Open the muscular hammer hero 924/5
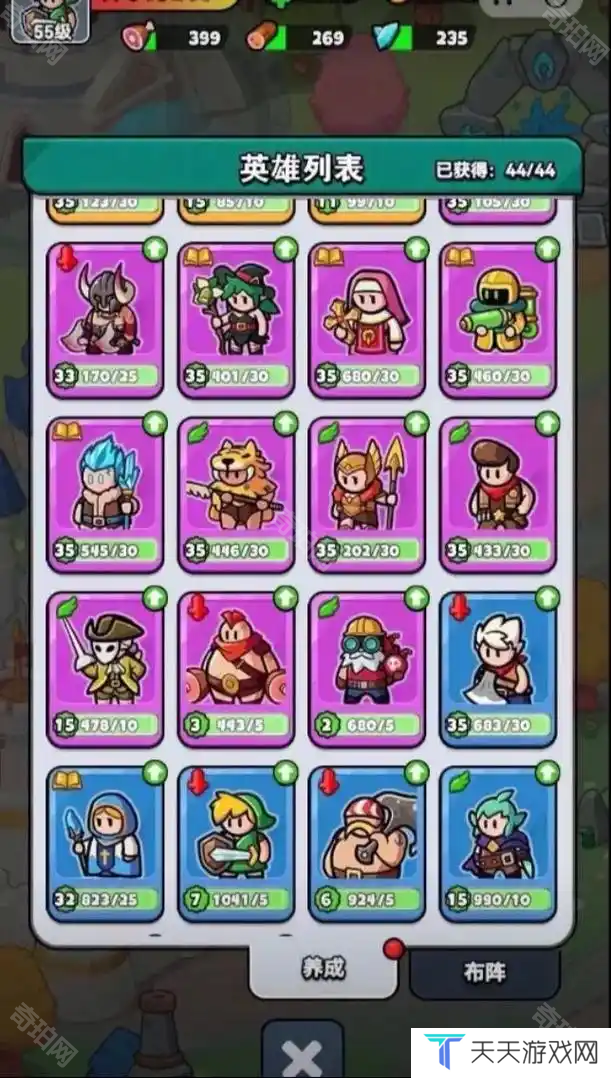611x1078 pixels. (x=366, y=842)
